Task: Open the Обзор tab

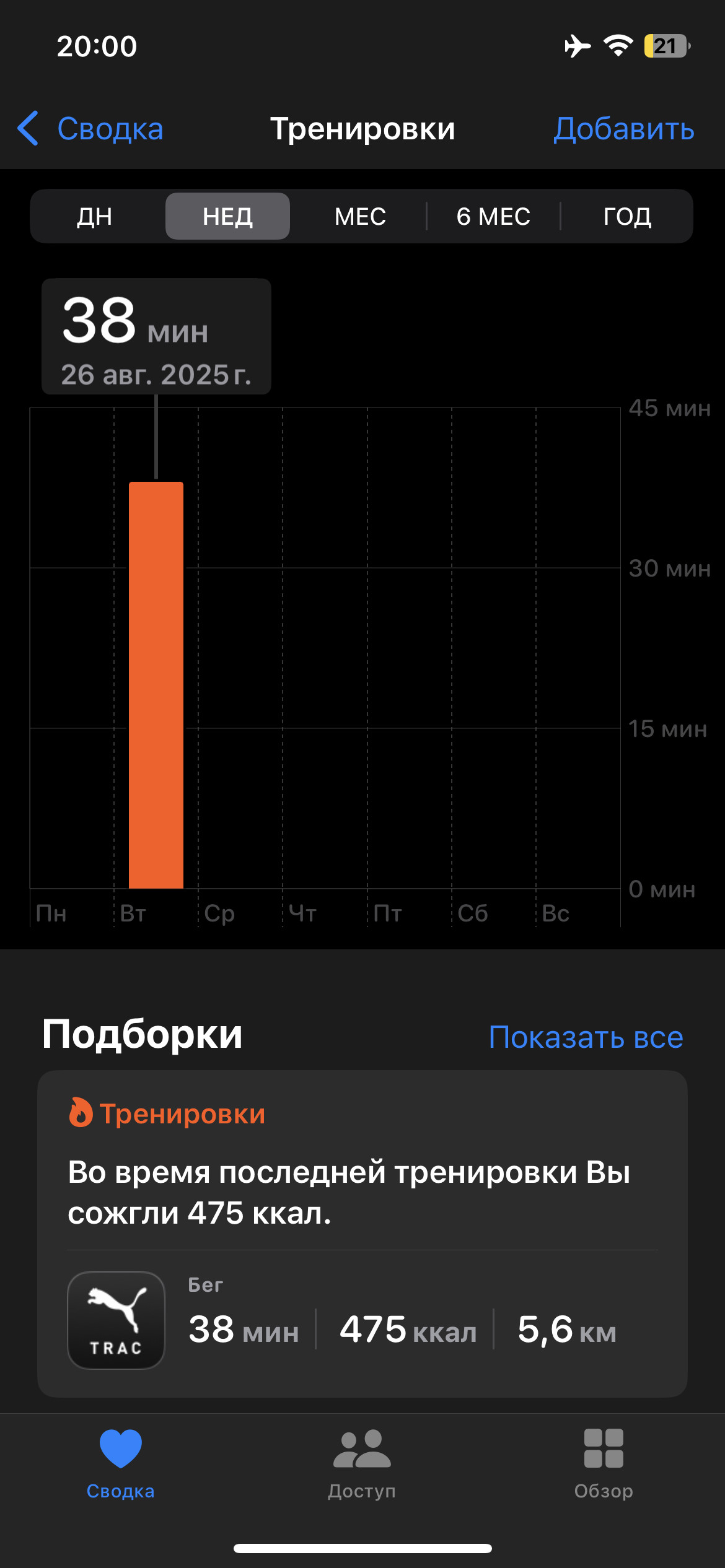Action: click(604, 1464)
